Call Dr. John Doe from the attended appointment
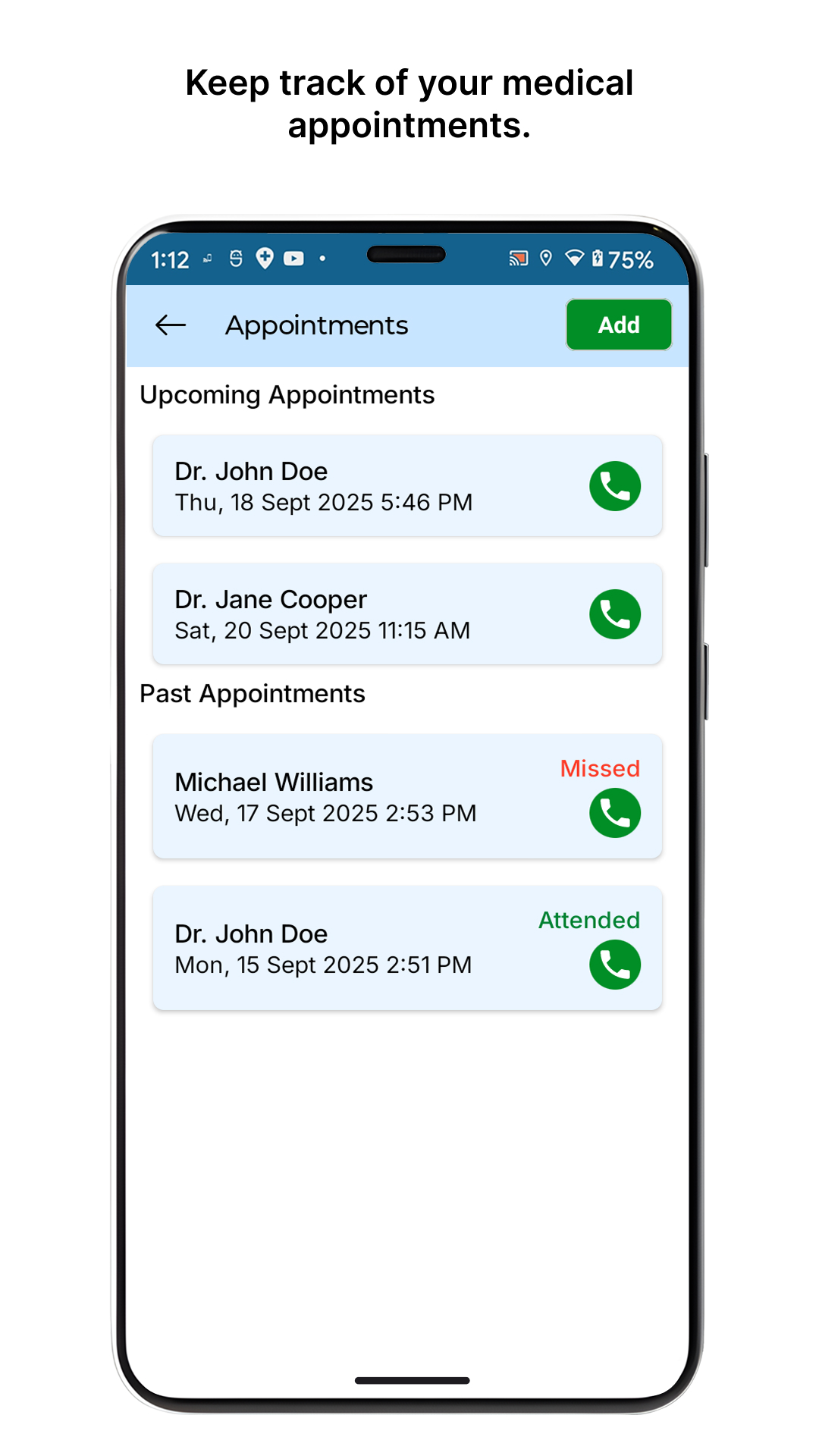819x1456 pixels. click(614, 965)
